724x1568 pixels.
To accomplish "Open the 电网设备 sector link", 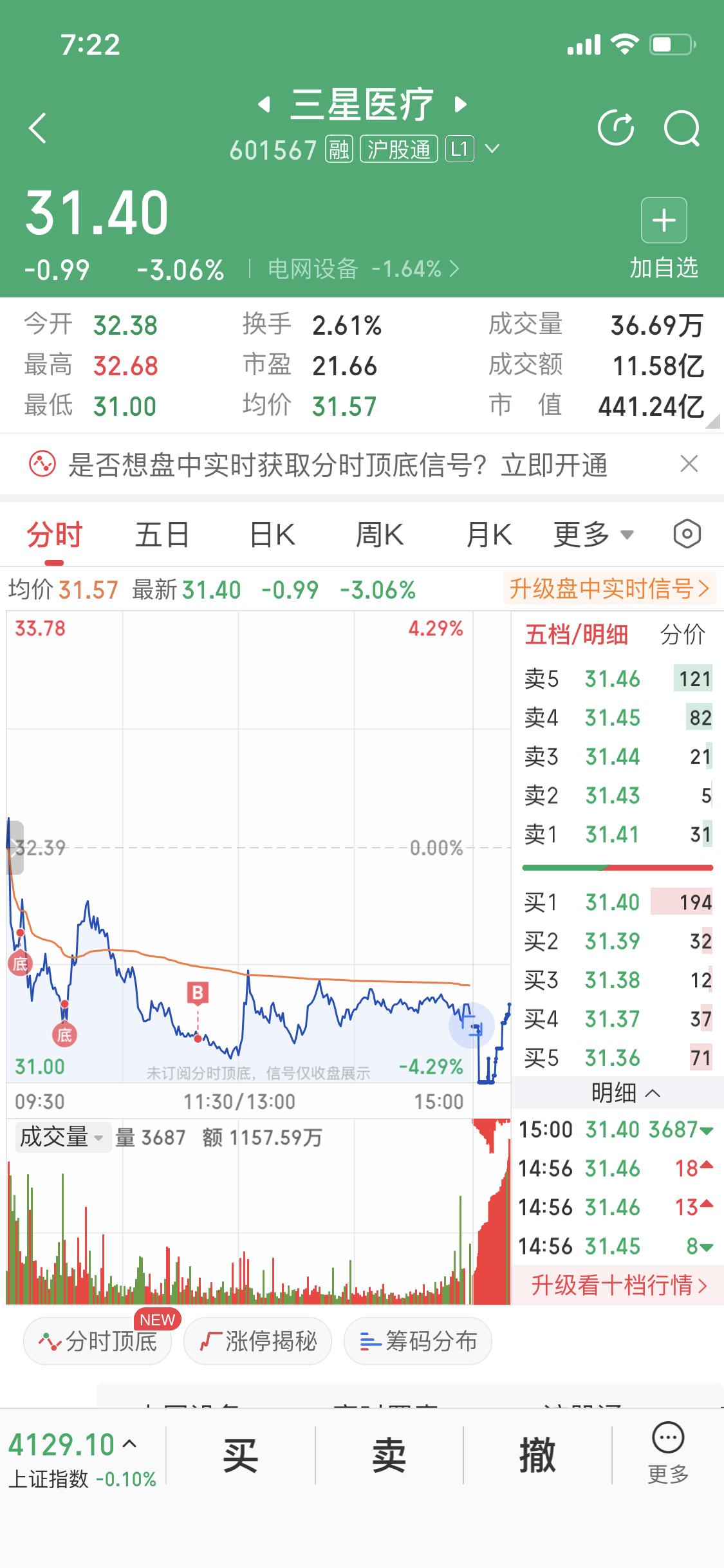I will coord(363,268).
